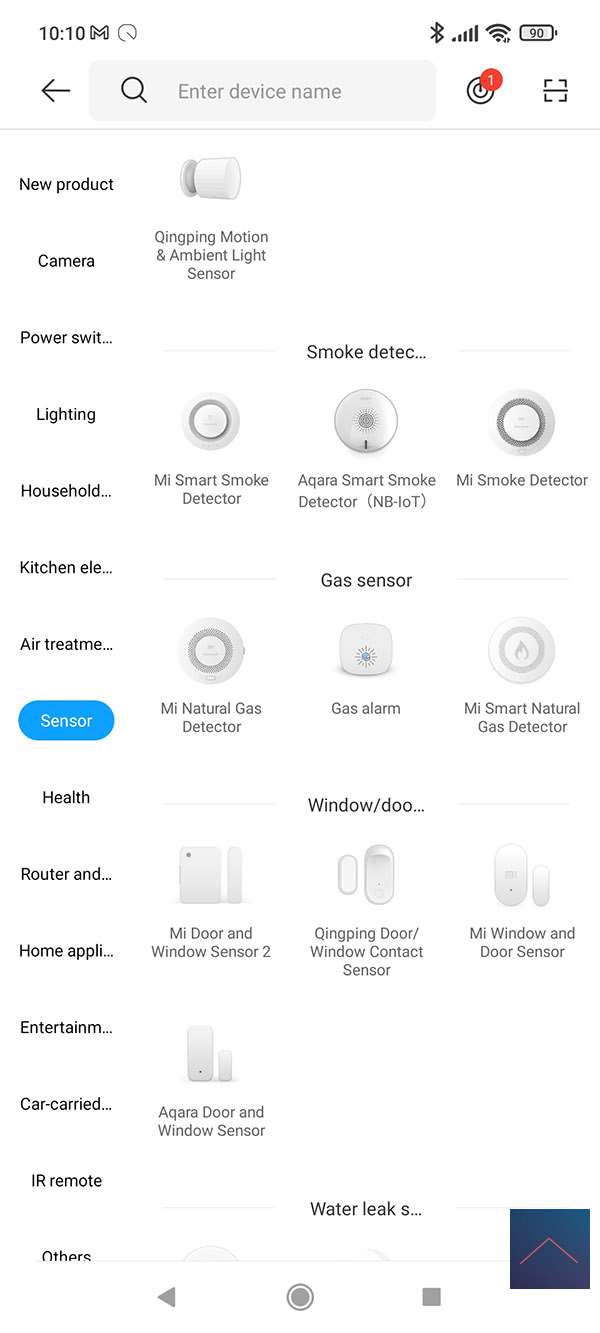The image size is (600, 1333).
Task: Select Aqara Smart Smoke Detector (NB-IoT)
Action: (366, 450)
